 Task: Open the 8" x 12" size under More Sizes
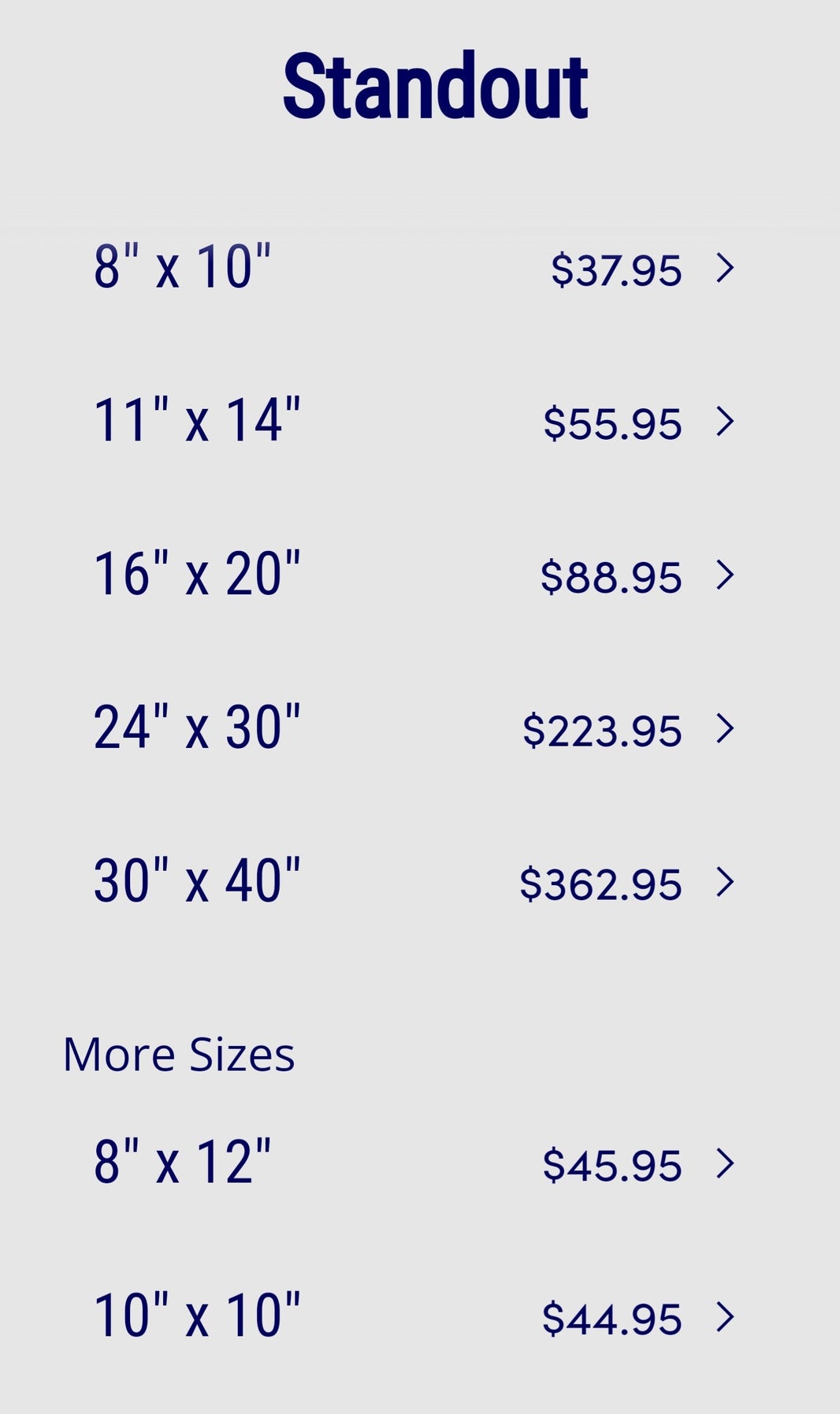420,1164
